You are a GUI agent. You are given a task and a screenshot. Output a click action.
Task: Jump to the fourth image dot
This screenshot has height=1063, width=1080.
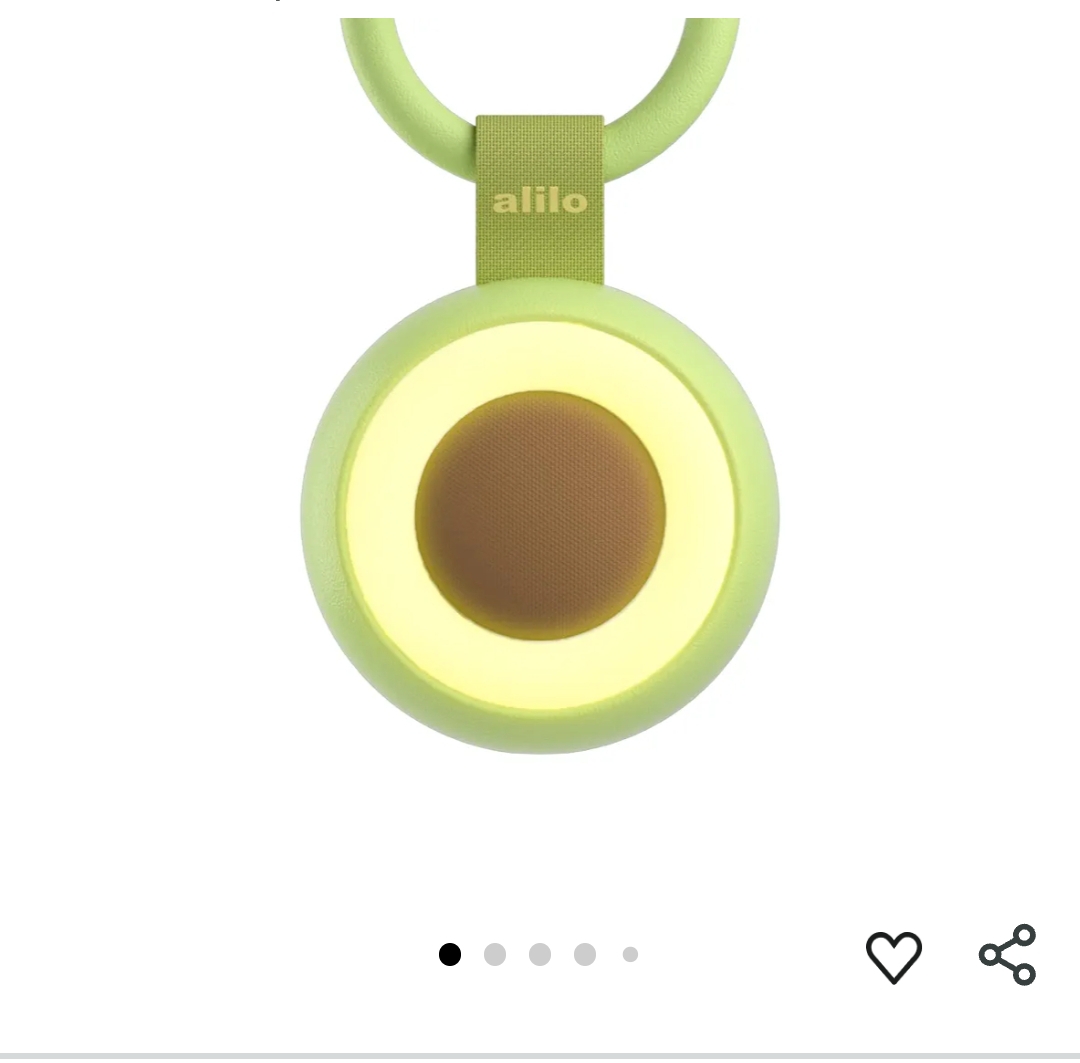[x=585, y=955]
